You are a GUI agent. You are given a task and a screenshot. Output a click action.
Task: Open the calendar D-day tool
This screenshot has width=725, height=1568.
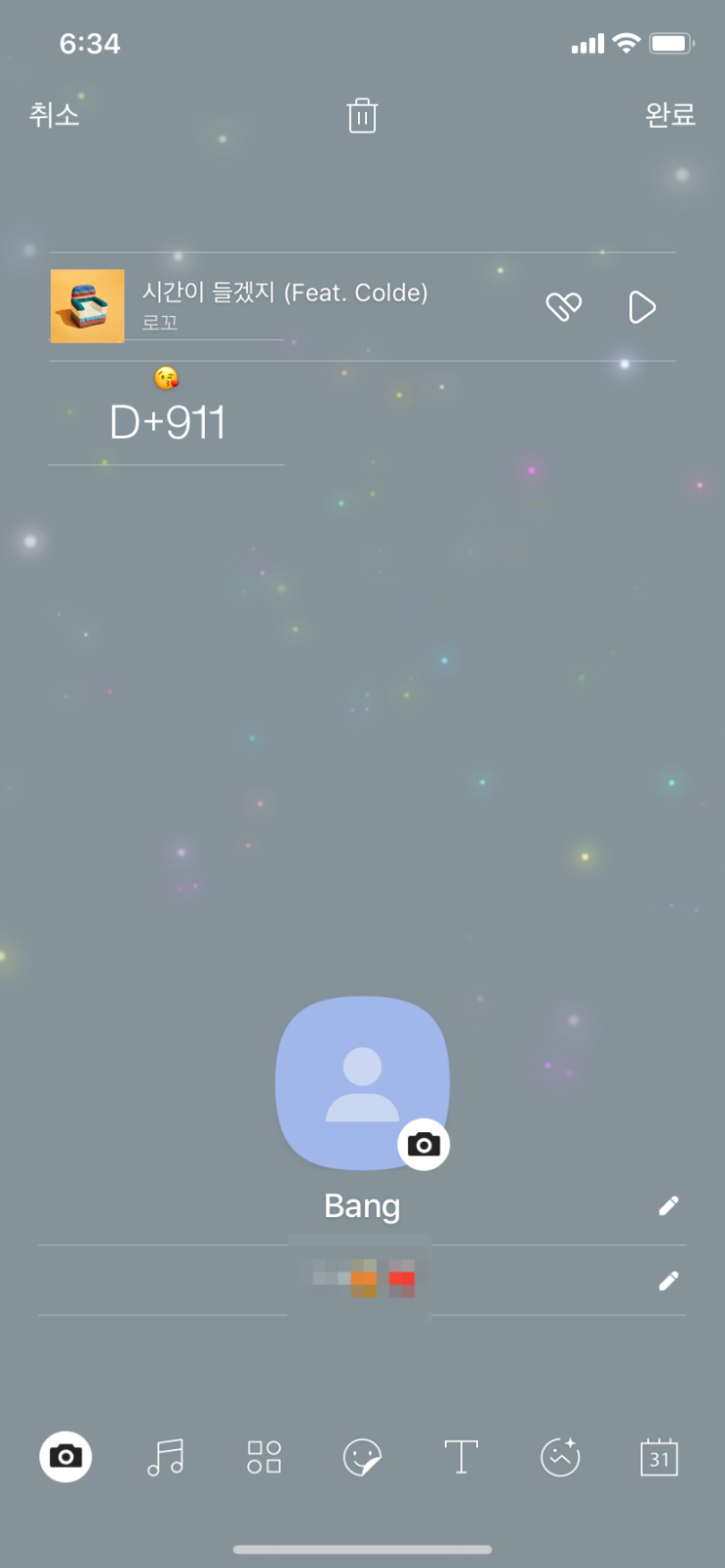point(659,1457)
